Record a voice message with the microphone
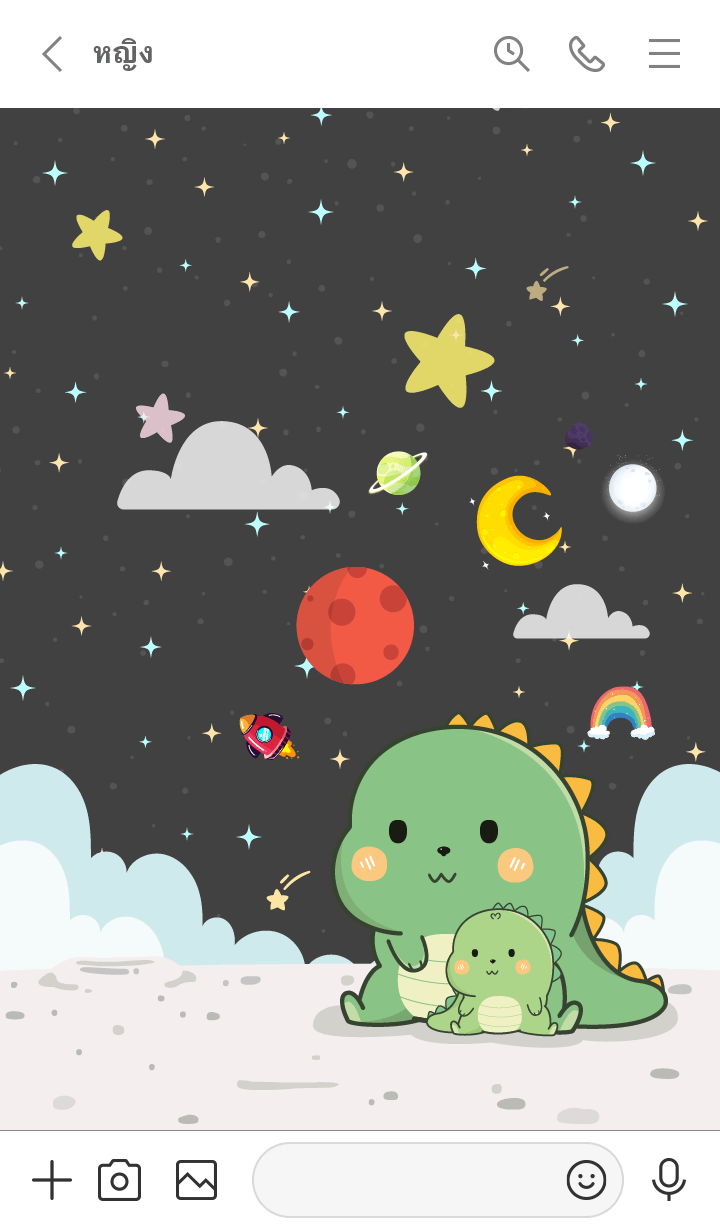The width and height of the screenshot is (720, 1232). [x=668, y=1180]
